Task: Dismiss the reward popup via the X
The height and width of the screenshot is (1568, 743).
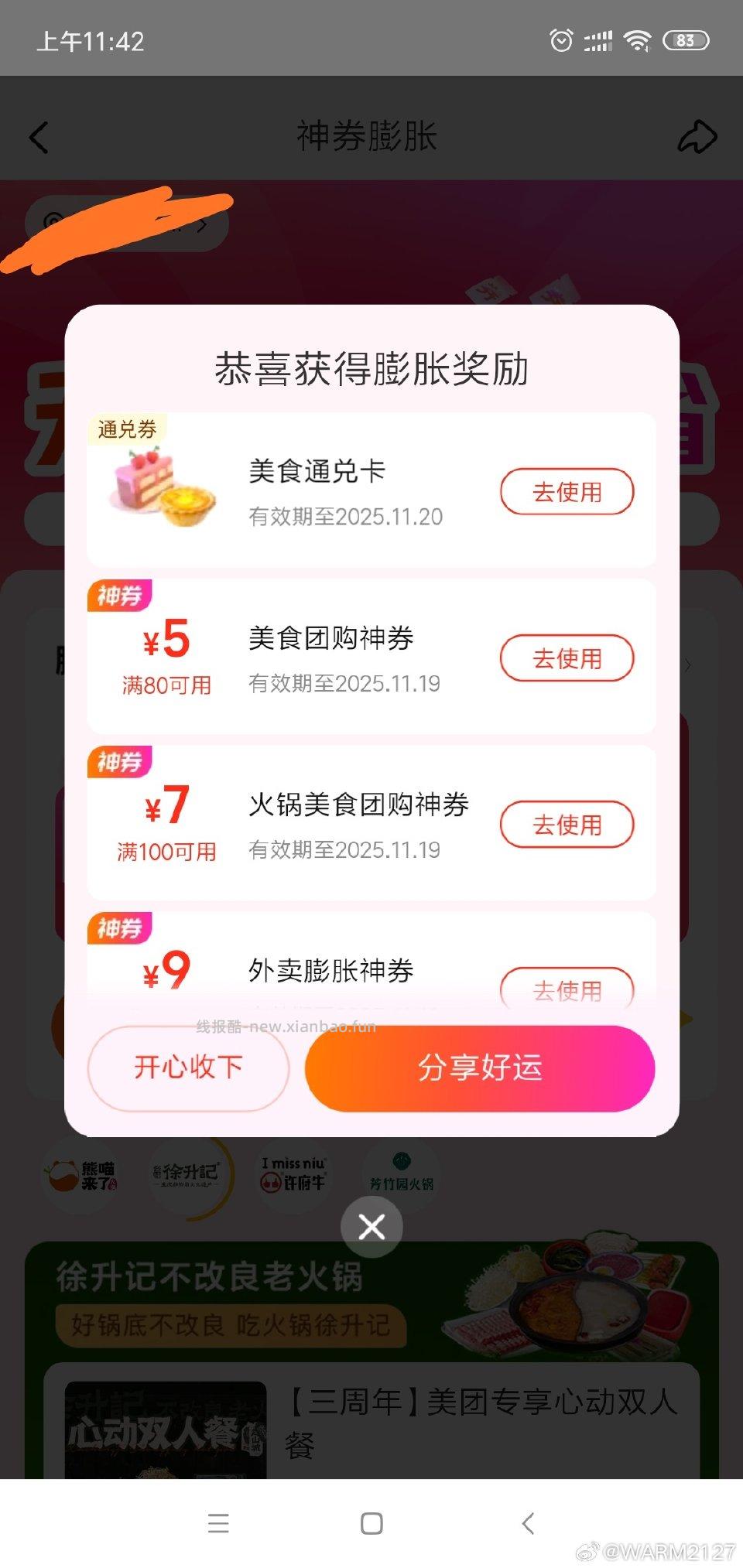Action: tap(371, 1226)
